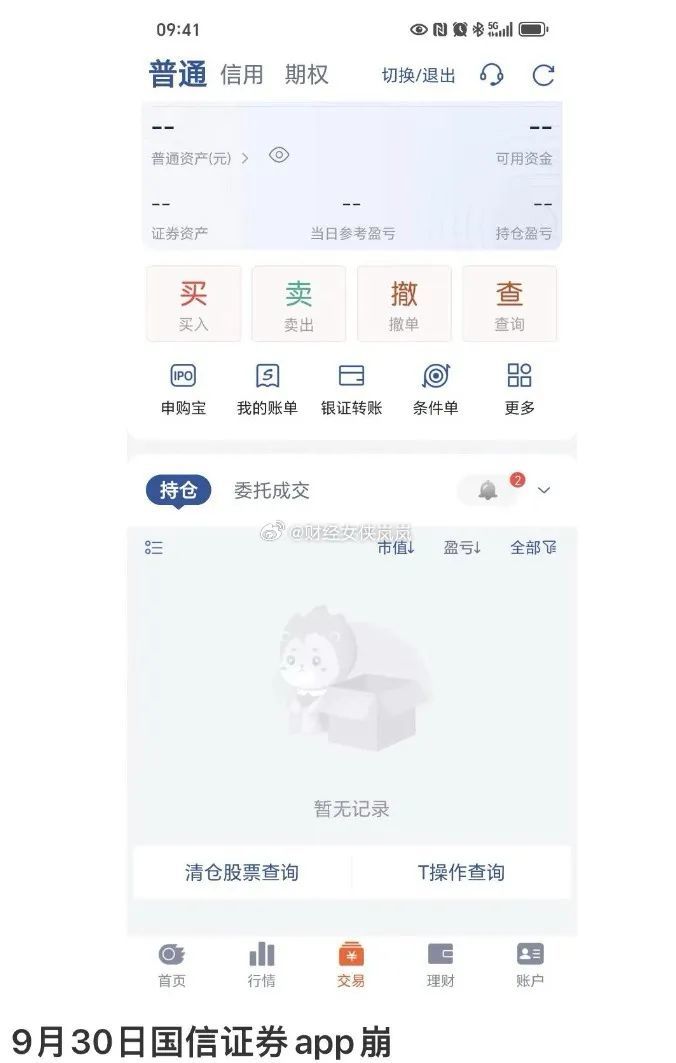The width and height of the screenshot is (676, 1063).
Task: Tap 切换/退出 to switch or log out
Action: pyautogui.click(x=418, y=76)
